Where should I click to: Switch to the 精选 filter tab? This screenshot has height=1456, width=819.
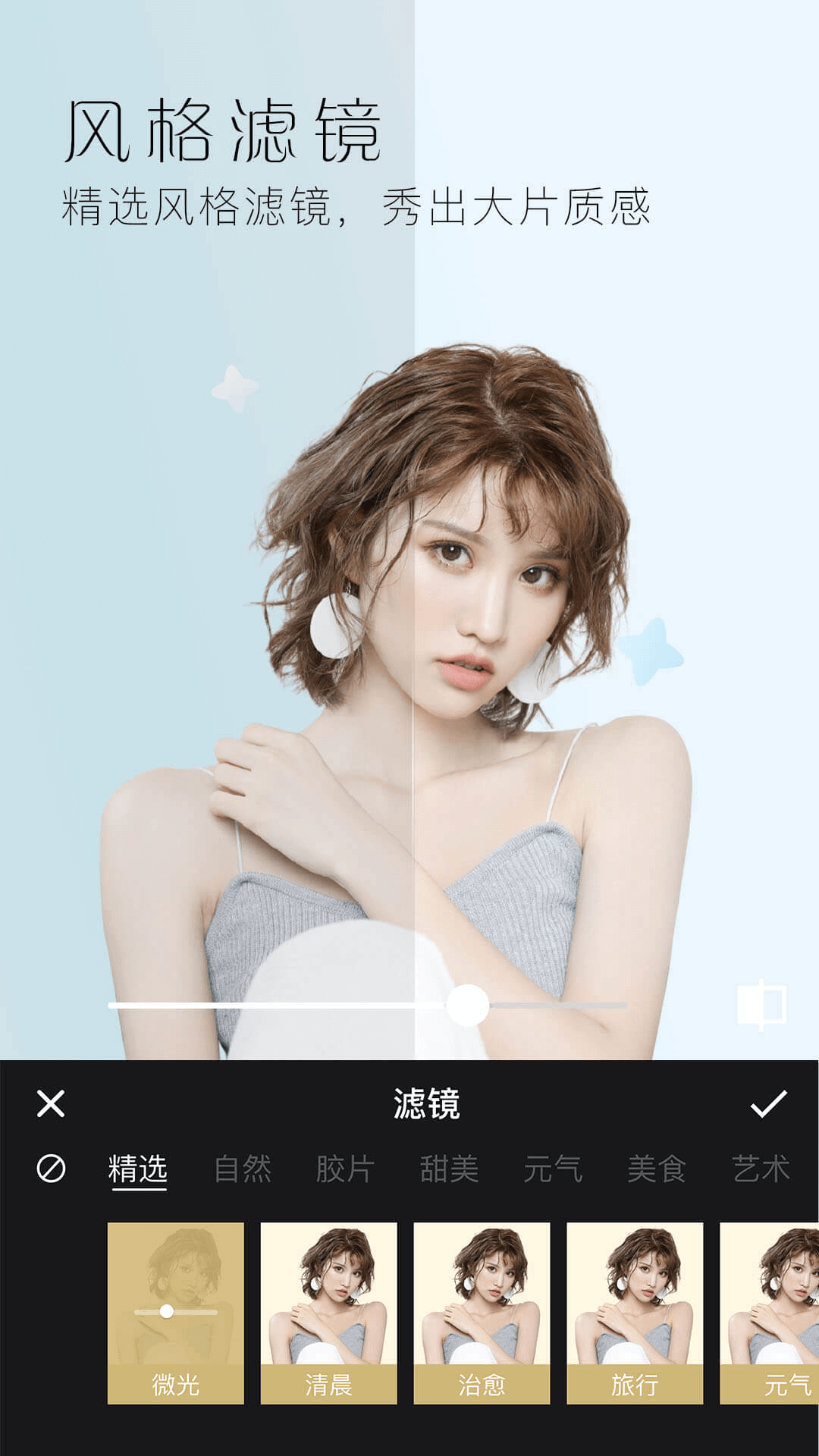point(138,1169)
